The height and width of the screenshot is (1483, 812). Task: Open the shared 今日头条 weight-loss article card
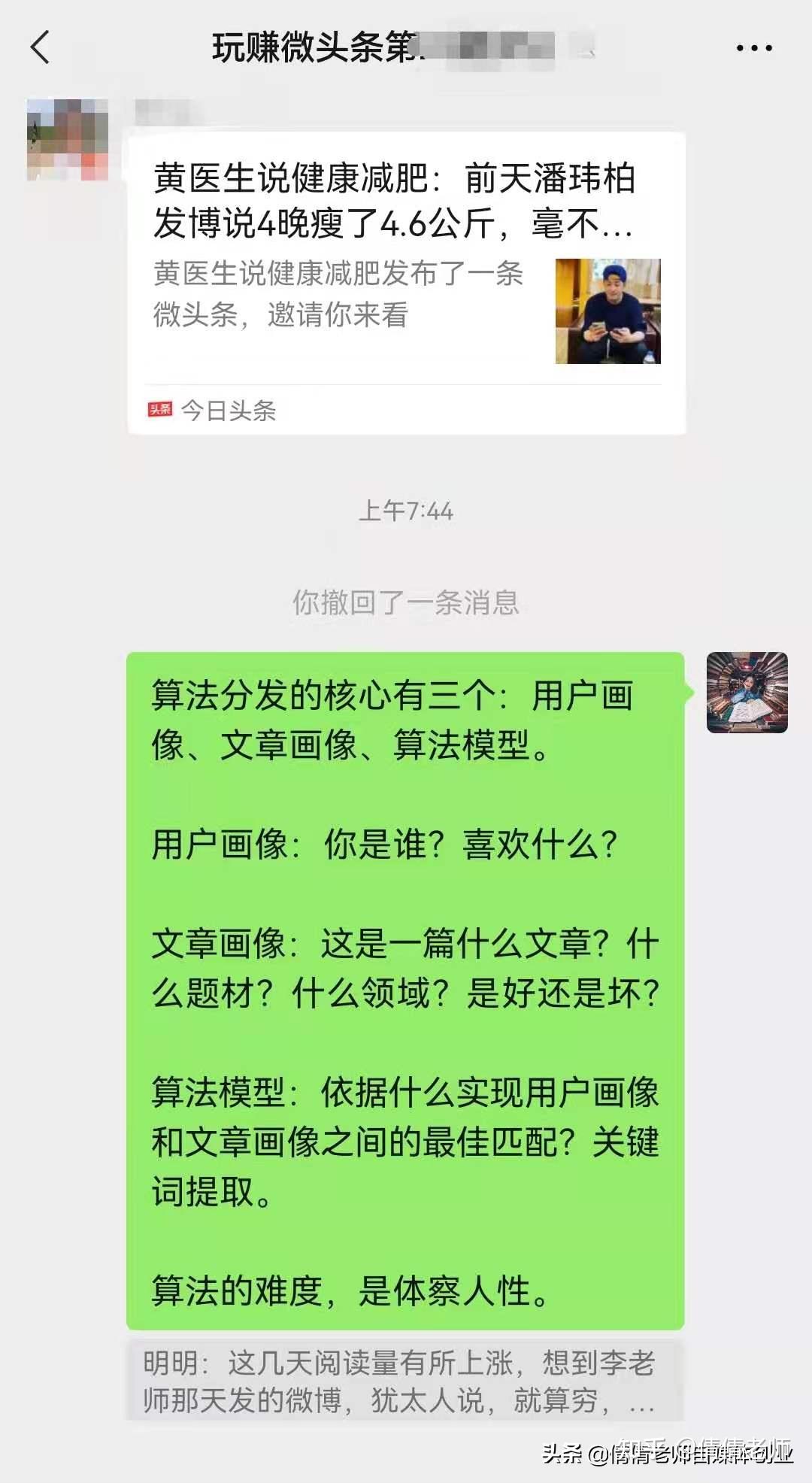(x=406, y=283)
